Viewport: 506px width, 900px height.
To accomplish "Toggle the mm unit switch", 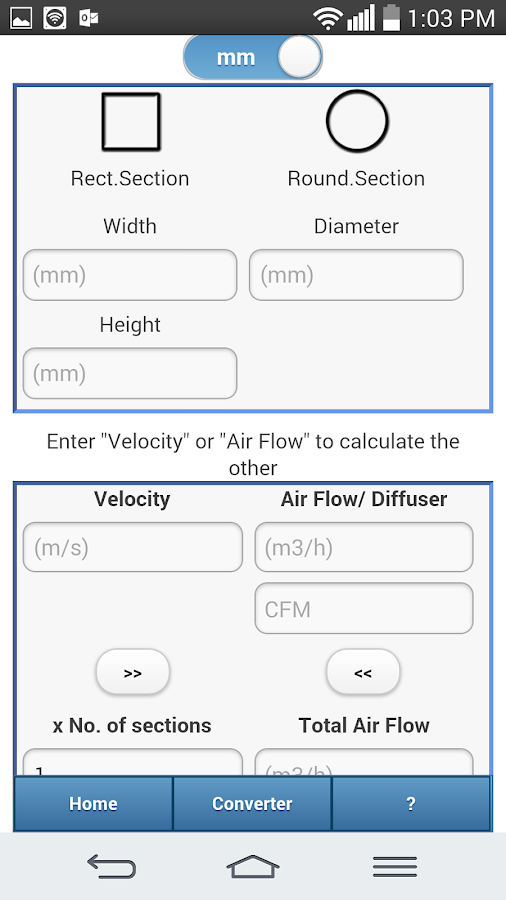I will (253, 57).
